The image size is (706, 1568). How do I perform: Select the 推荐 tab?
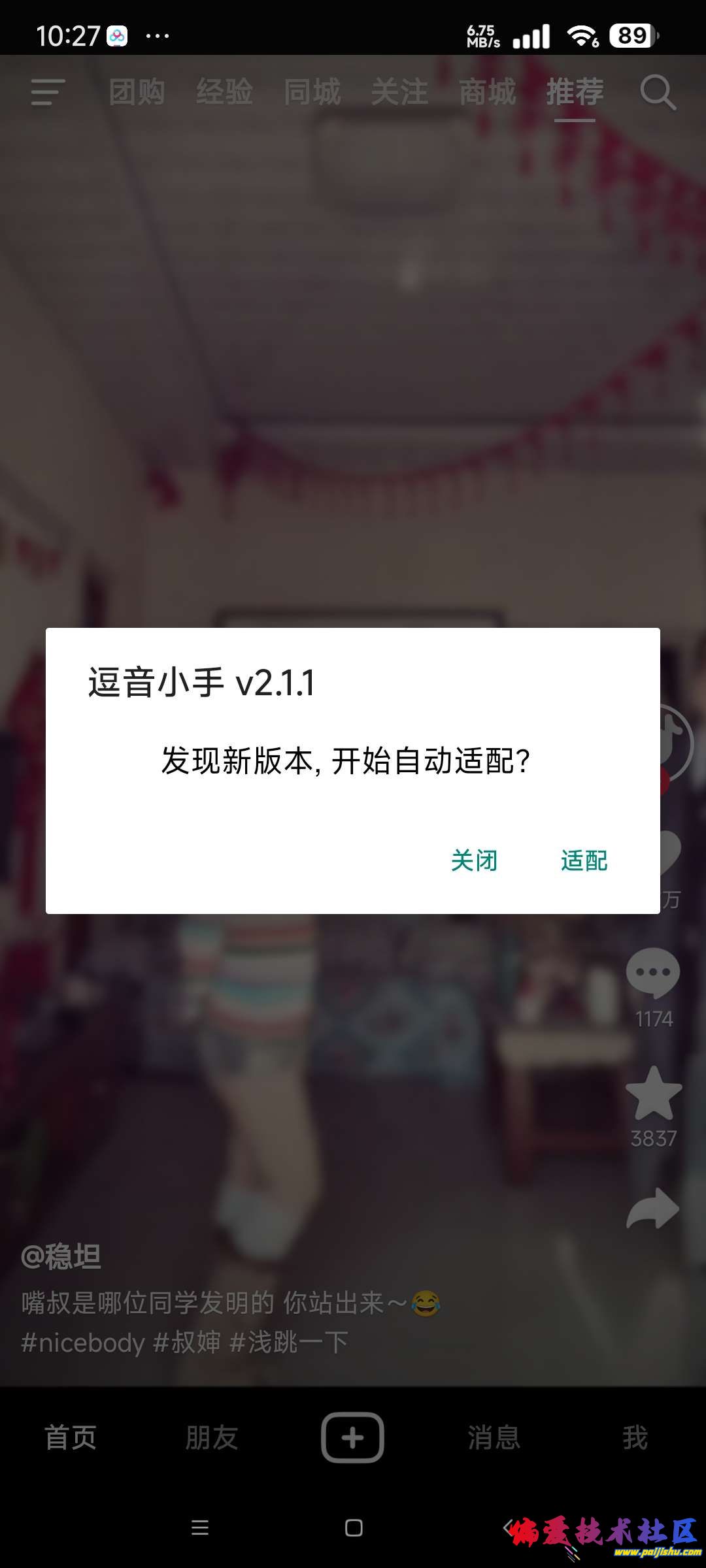tap(575, 92)
